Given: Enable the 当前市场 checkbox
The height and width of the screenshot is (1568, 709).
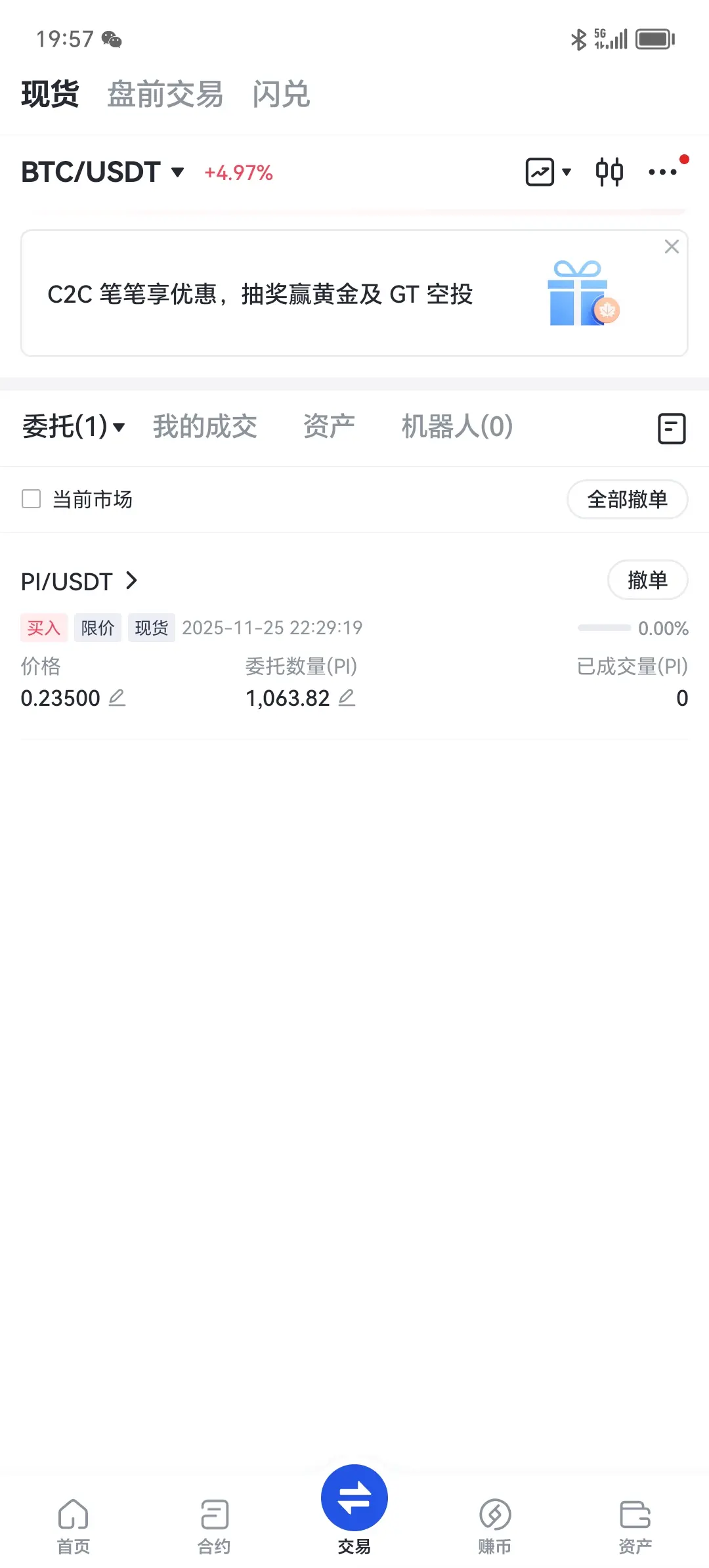Looking at the screenshot, I should tap(31, 499).
